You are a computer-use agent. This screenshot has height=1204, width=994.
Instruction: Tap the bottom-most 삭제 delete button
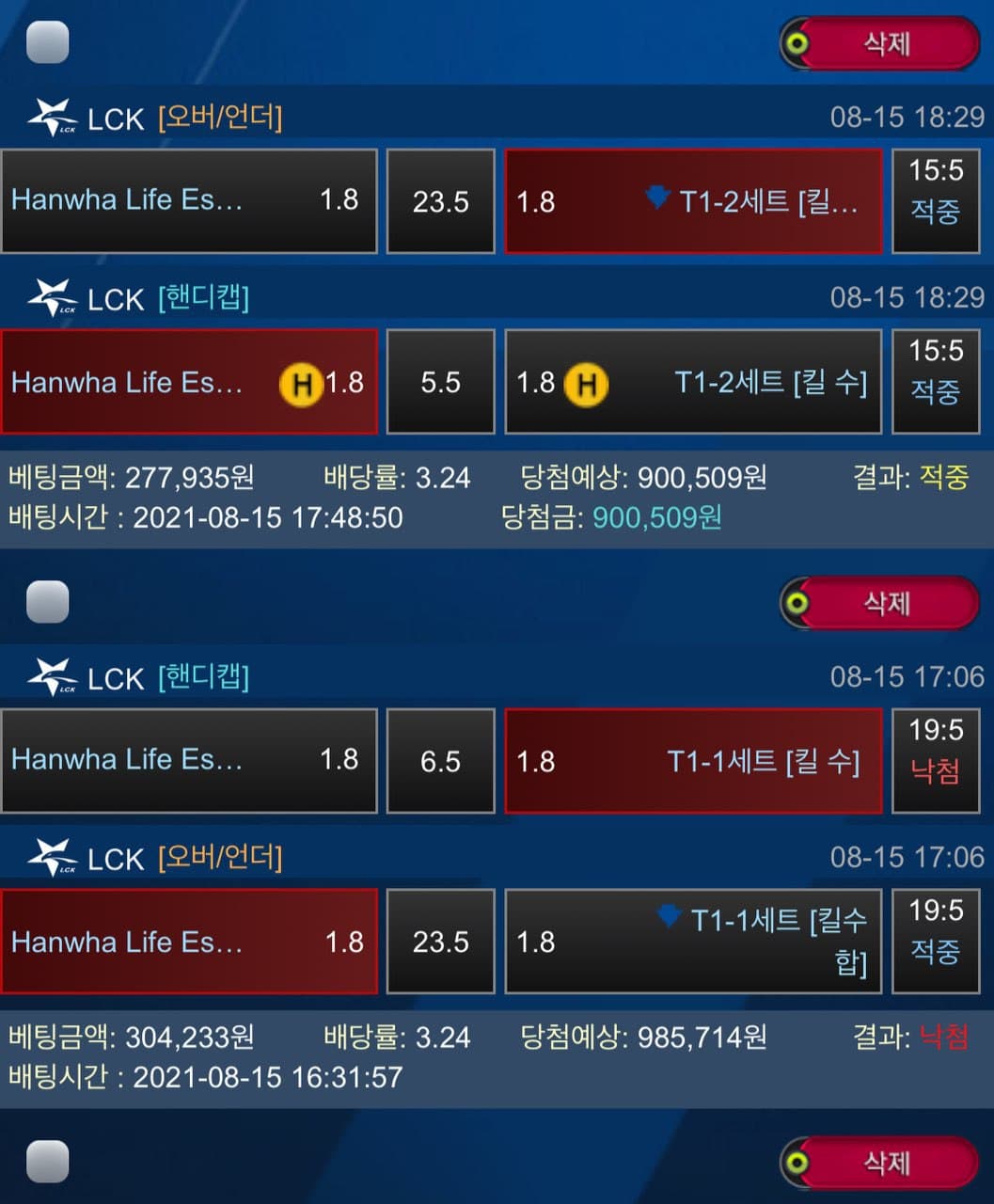pyautogui.click(x=887, y=1163)
